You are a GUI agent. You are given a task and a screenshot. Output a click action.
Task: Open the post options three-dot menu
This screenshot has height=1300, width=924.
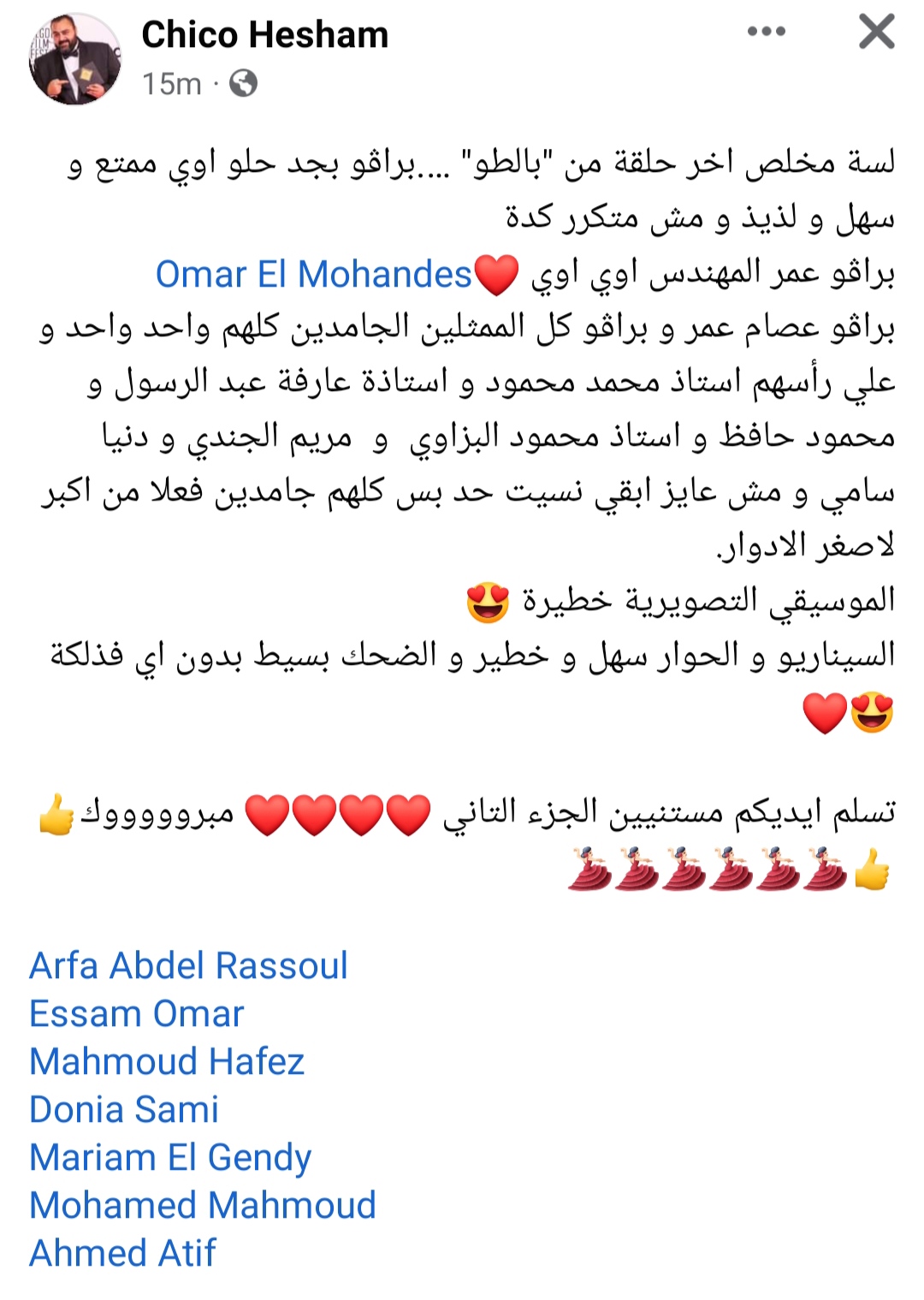pyautogui.click(x=766, y=32)
